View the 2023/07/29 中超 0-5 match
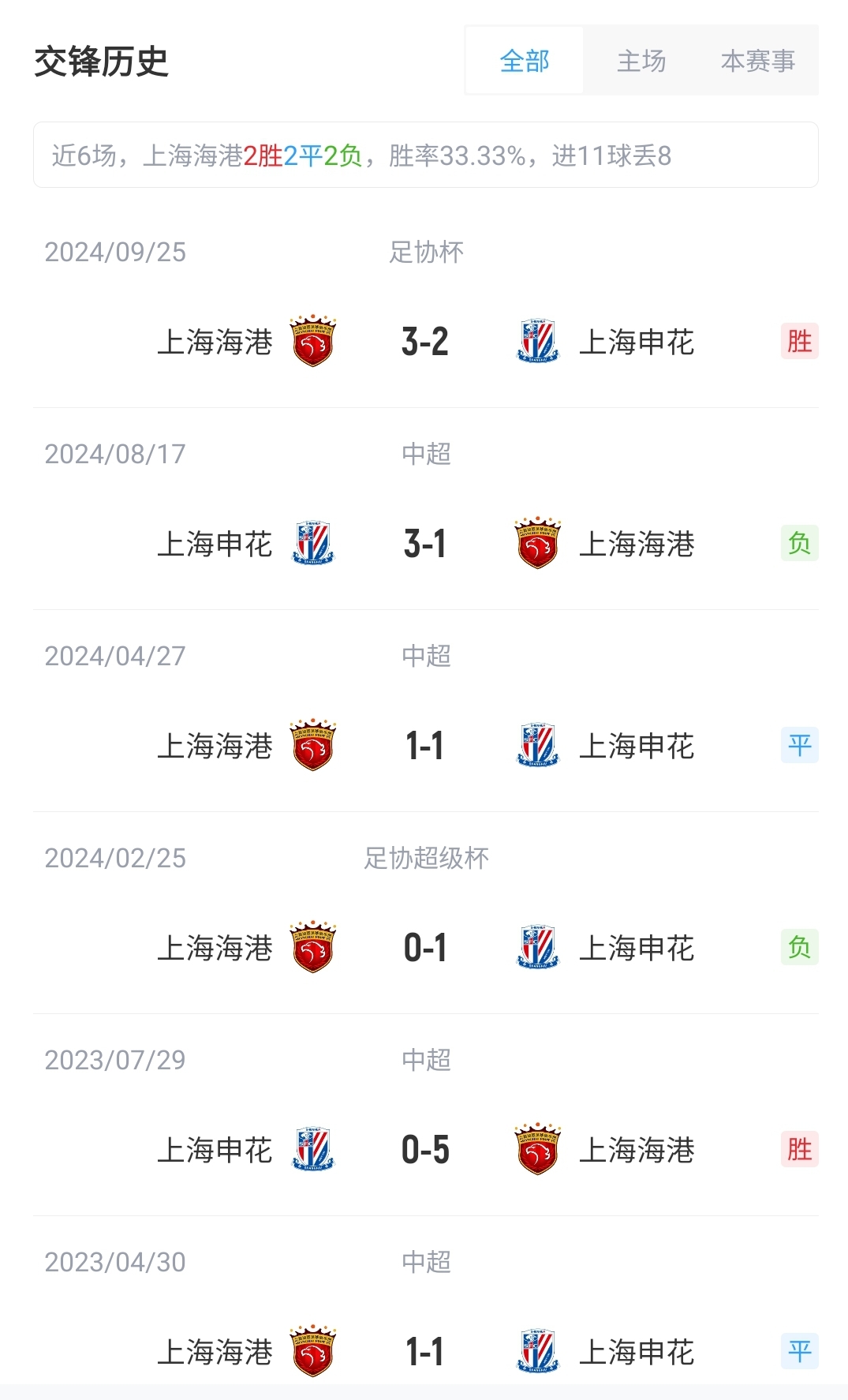 [425, 1149]
